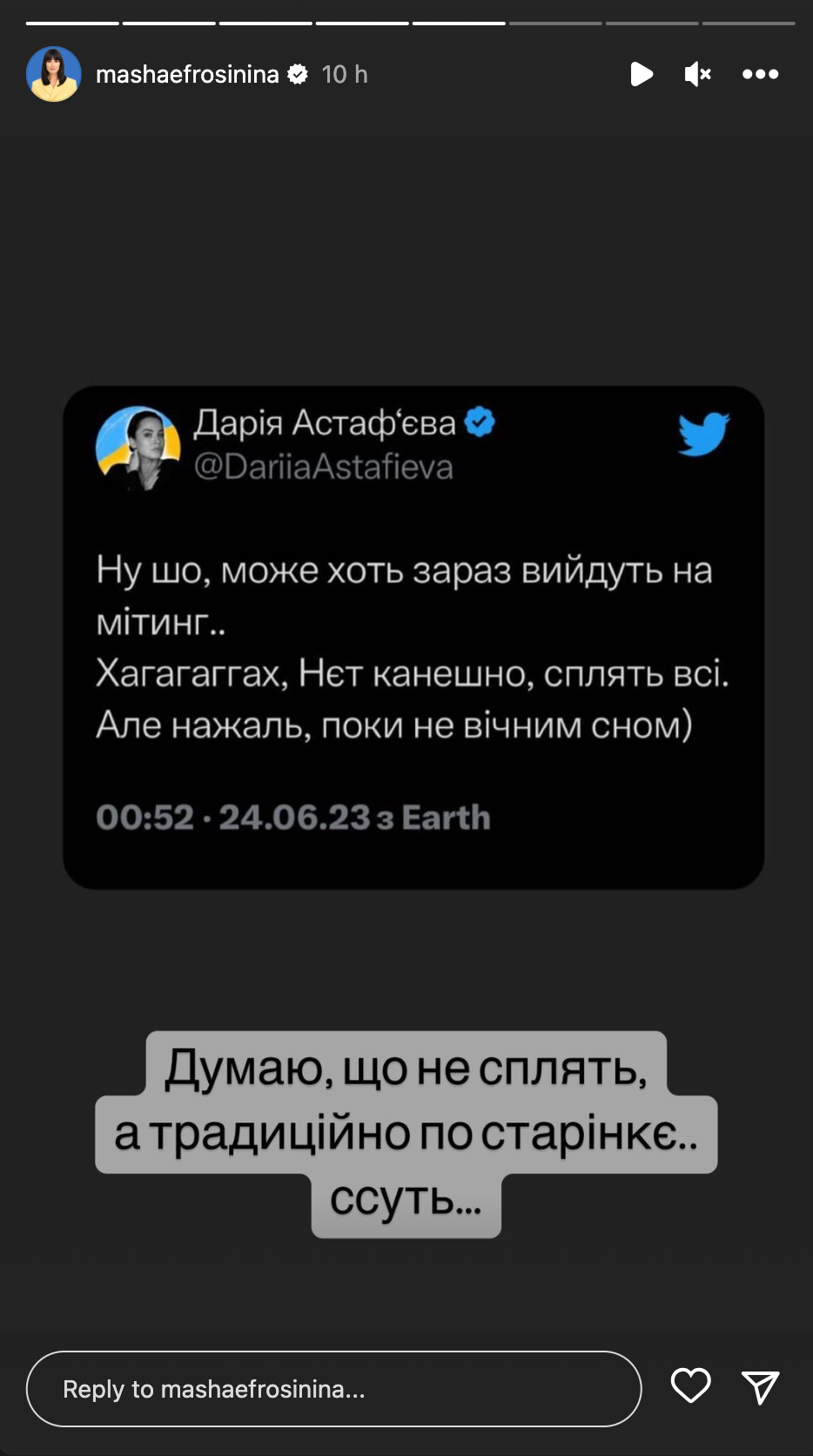813x1456 pixels.
Task: Open the three-dot story options menu
Action: coord(760,74)
